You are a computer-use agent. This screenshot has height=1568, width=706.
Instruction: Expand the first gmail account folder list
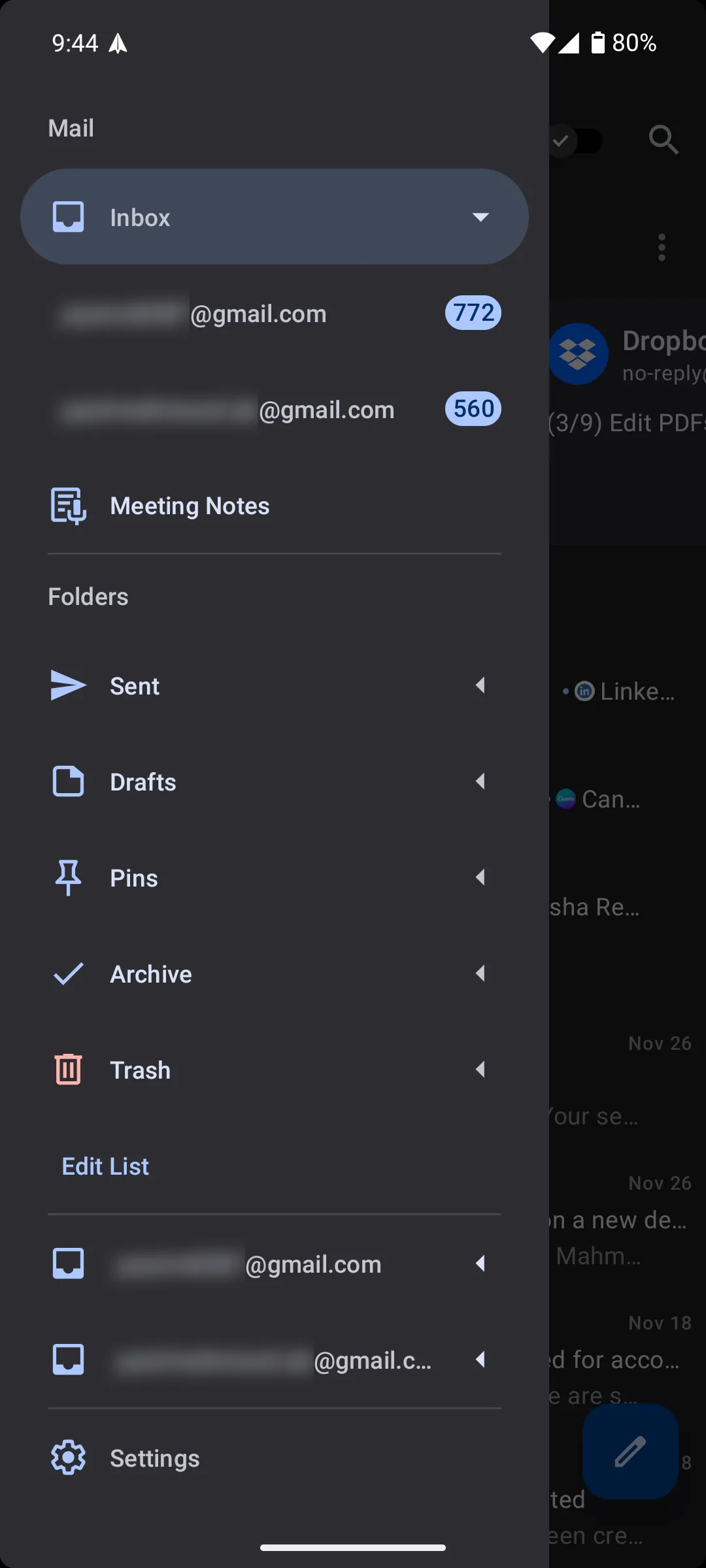tap(481, 1264)
